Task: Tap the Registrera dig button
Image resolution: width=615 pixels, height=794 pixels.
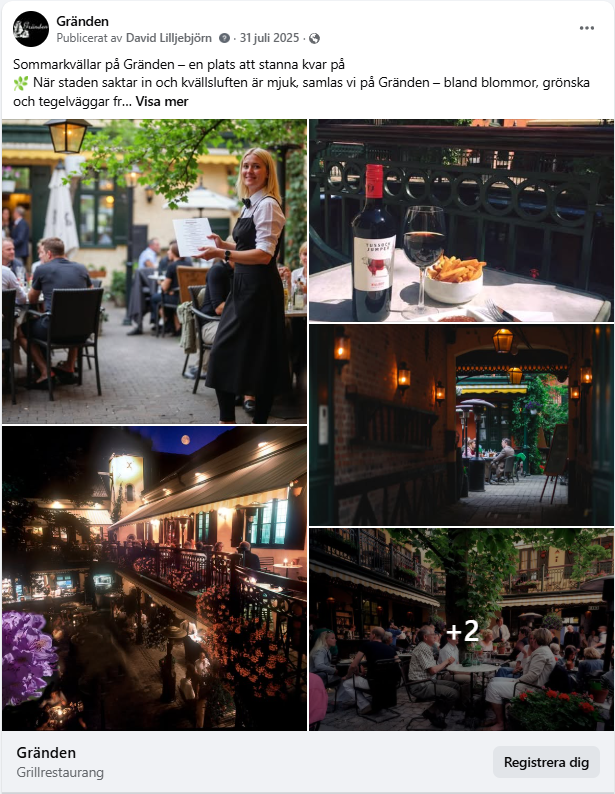Action: click(x=545, y=762)
